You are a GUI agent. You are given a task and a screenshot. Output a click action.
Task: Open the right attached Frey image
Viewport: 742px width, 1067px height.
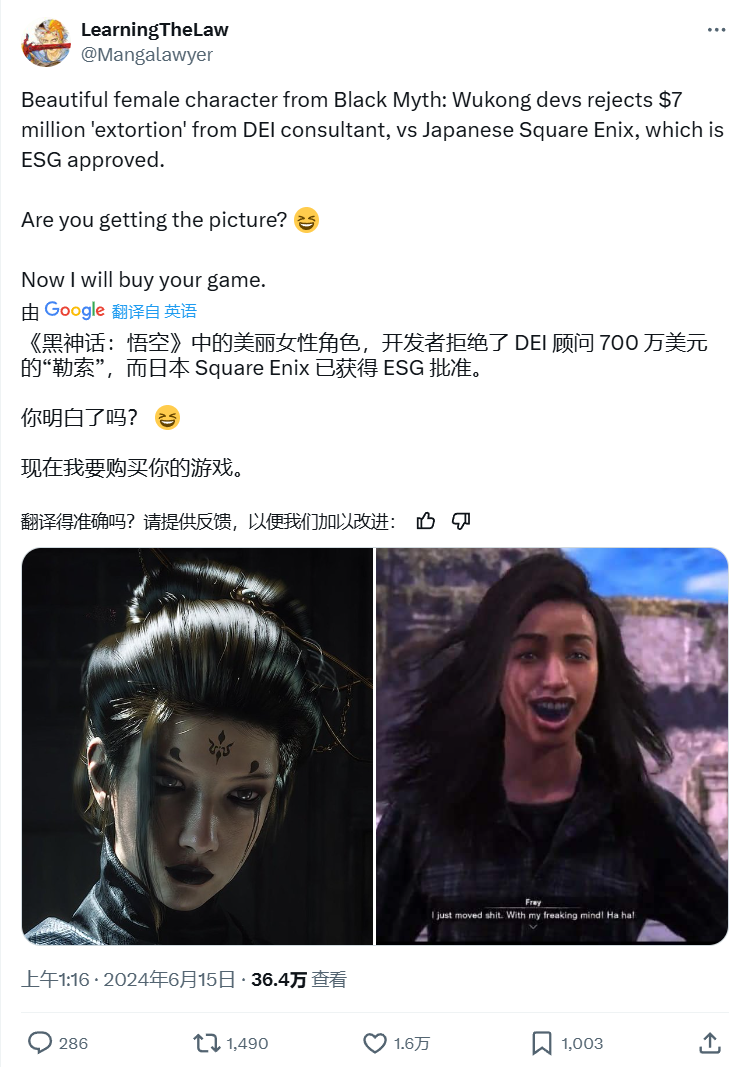tap(552, 746)
